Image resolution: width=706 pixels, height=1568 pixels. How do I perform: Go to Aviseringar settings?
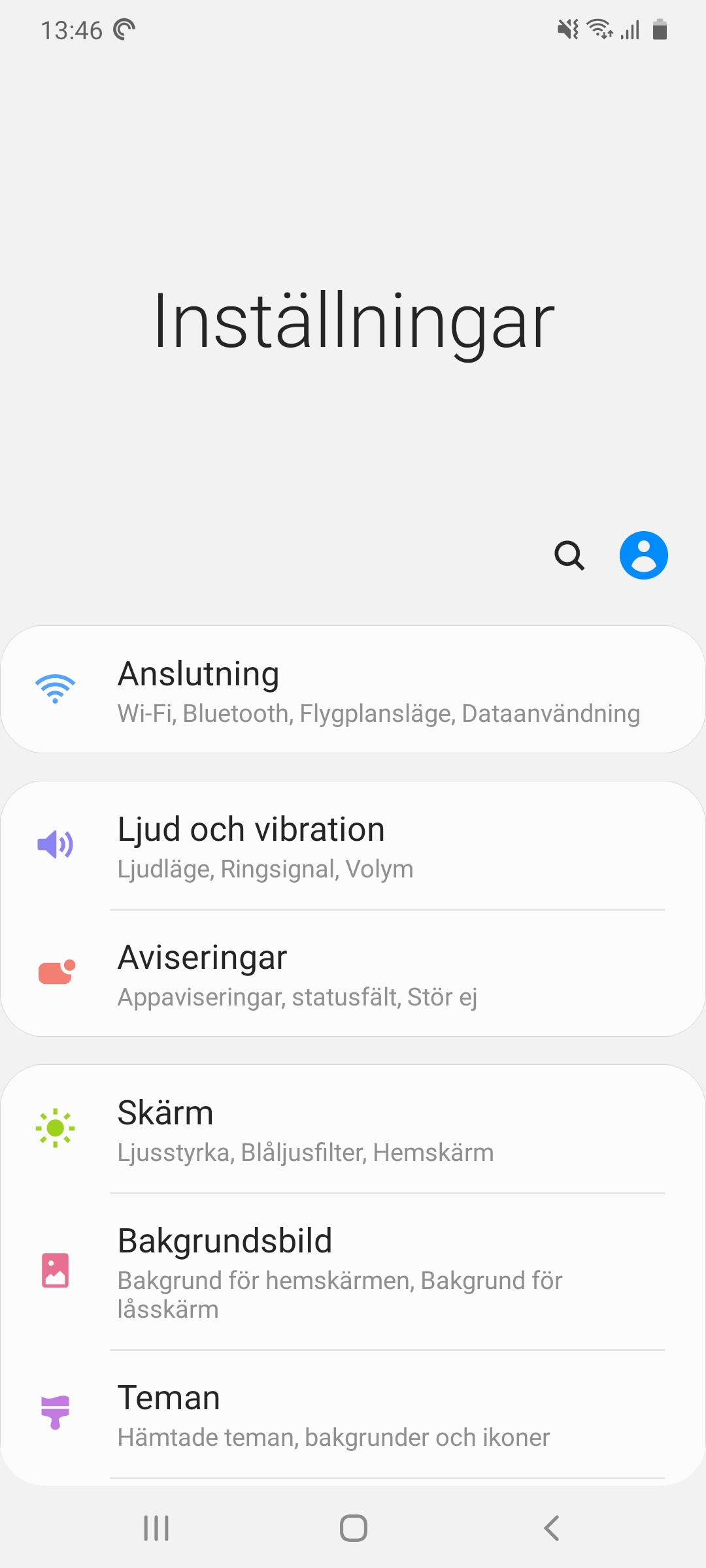353,973
